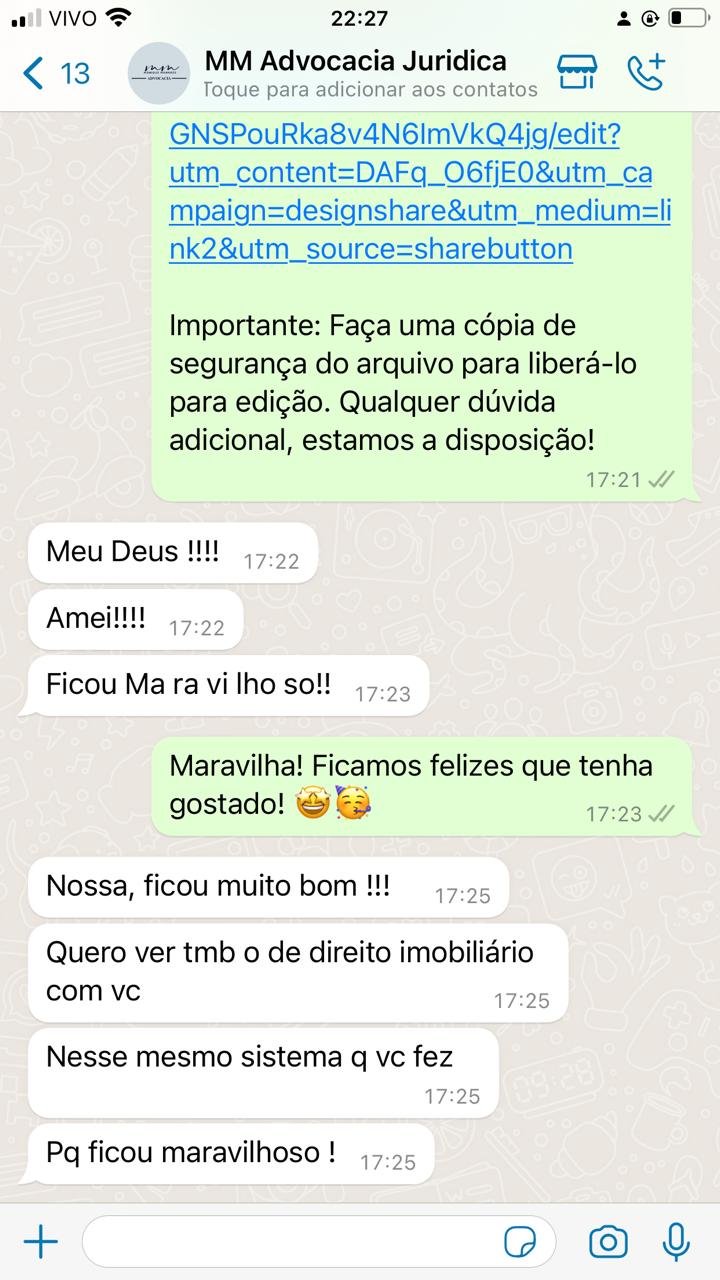Open the attachment plus menu

pyautogui.click(x=41, y=1242)
